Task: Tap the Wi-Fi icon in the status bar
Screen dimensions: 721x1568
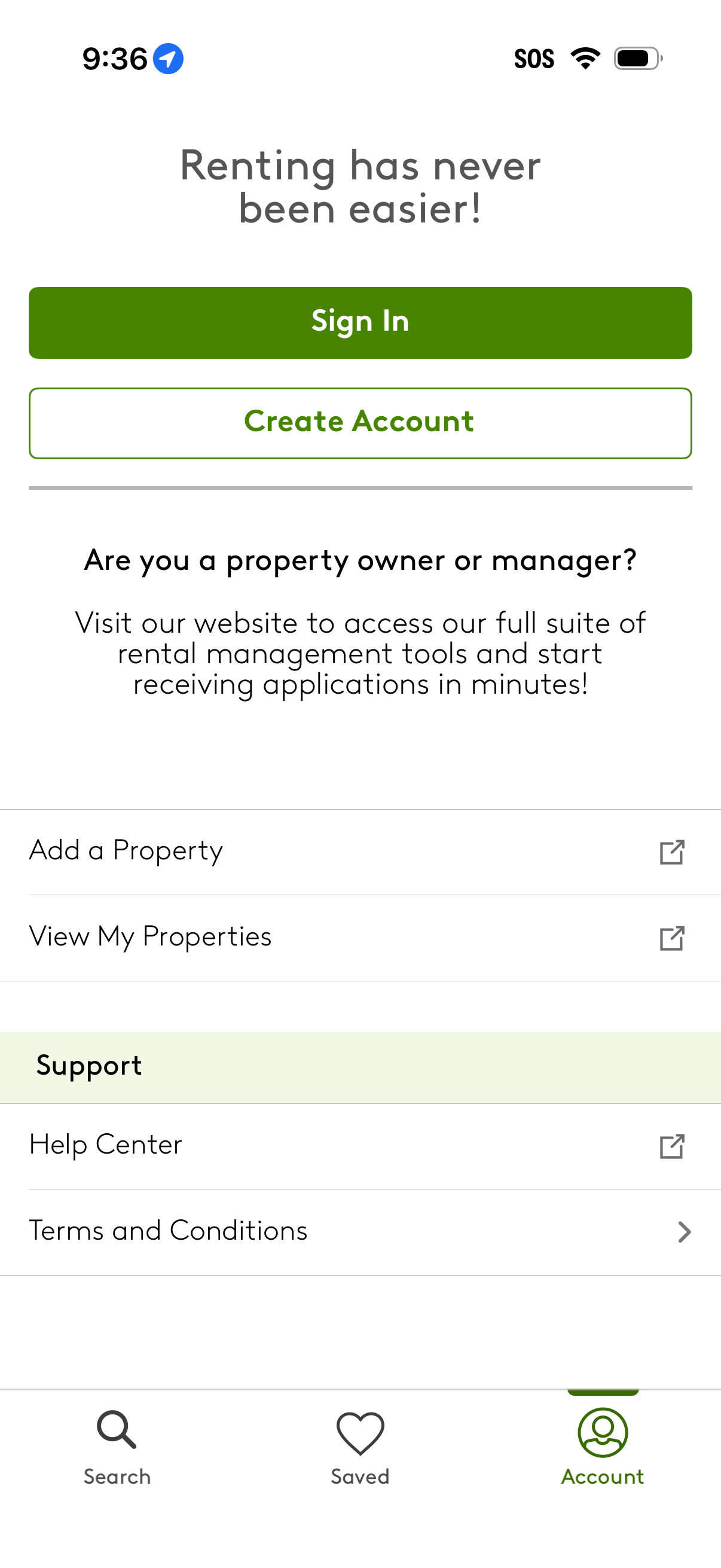Action: (584, 59)
